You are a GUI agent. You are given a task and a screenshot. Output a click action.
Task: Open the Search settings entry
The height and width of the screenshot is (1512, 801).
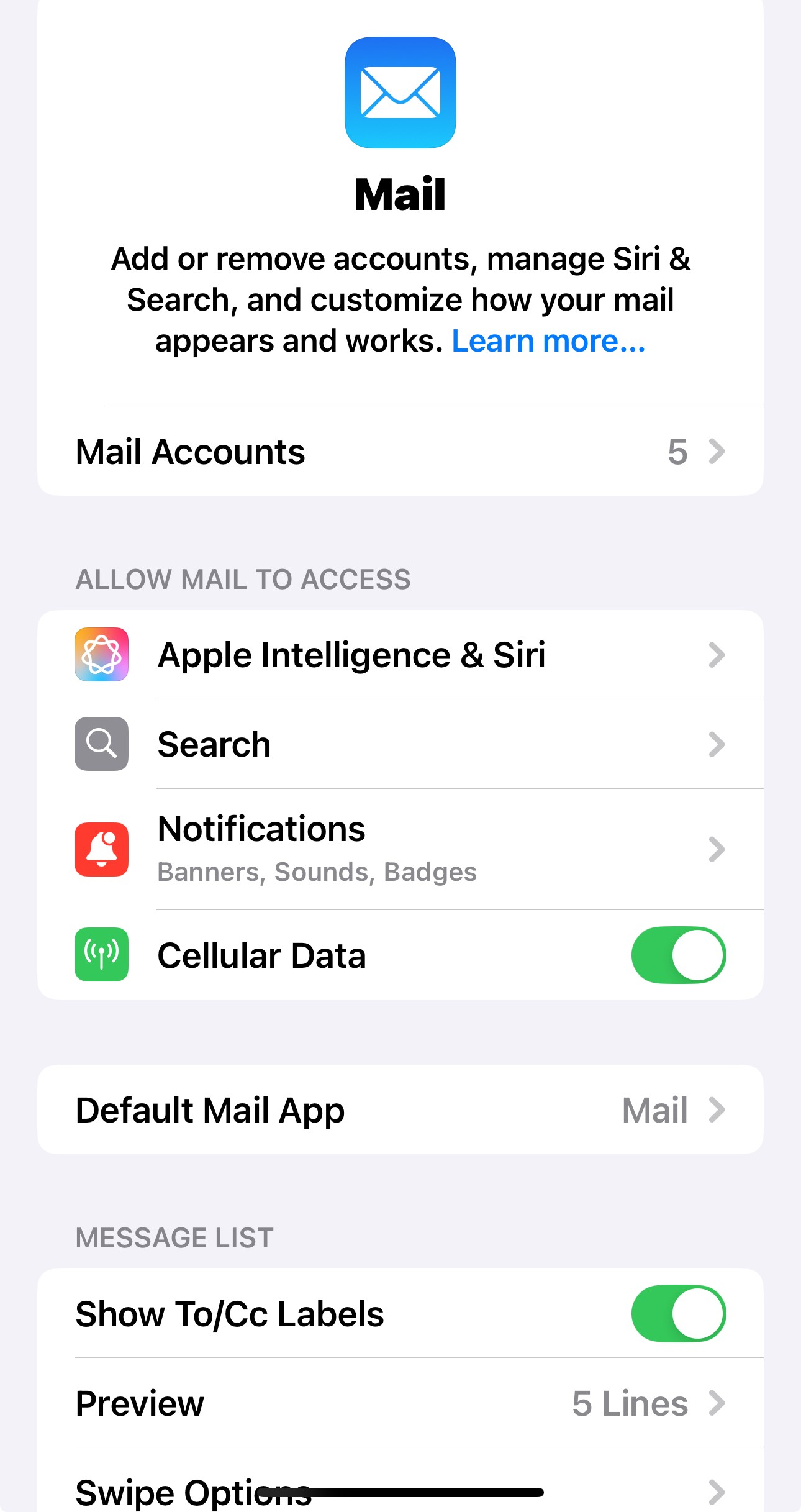pos(400,744)
